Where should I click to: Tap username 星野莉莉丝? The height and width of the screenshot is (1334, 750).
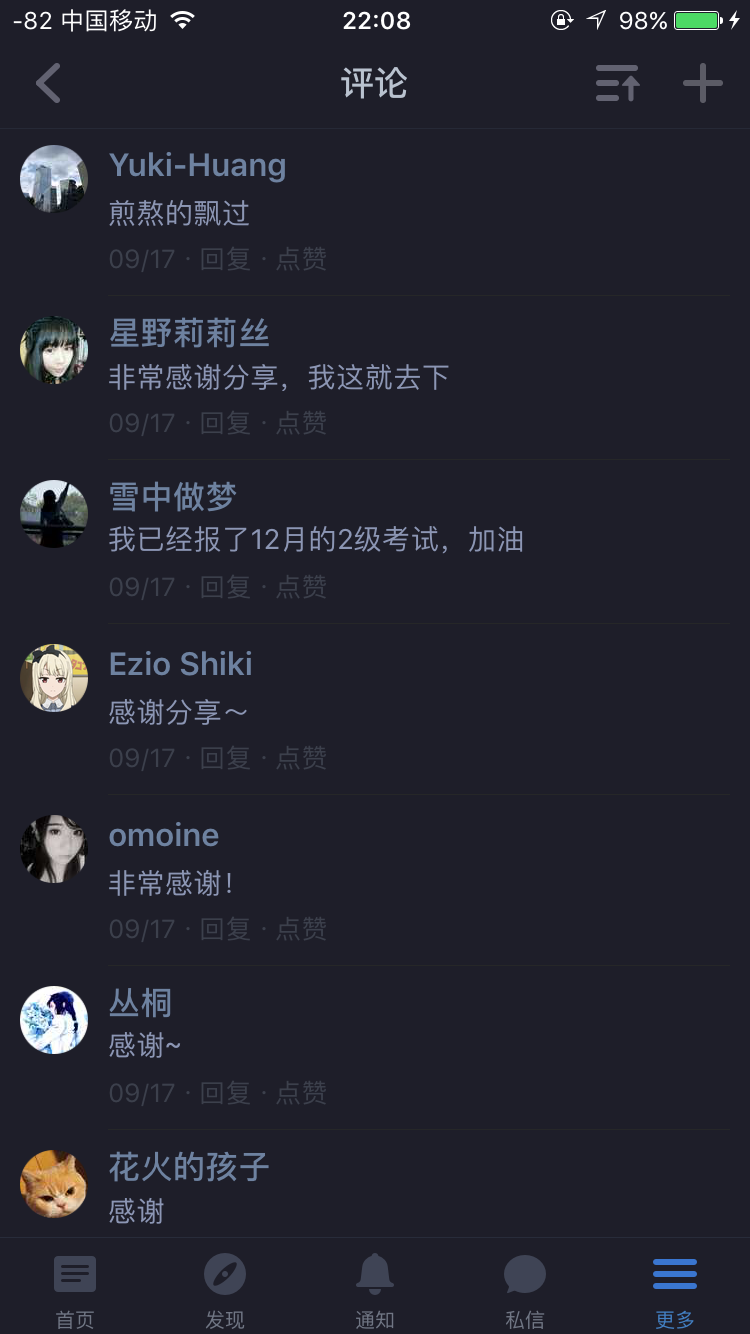coord(189,333)
